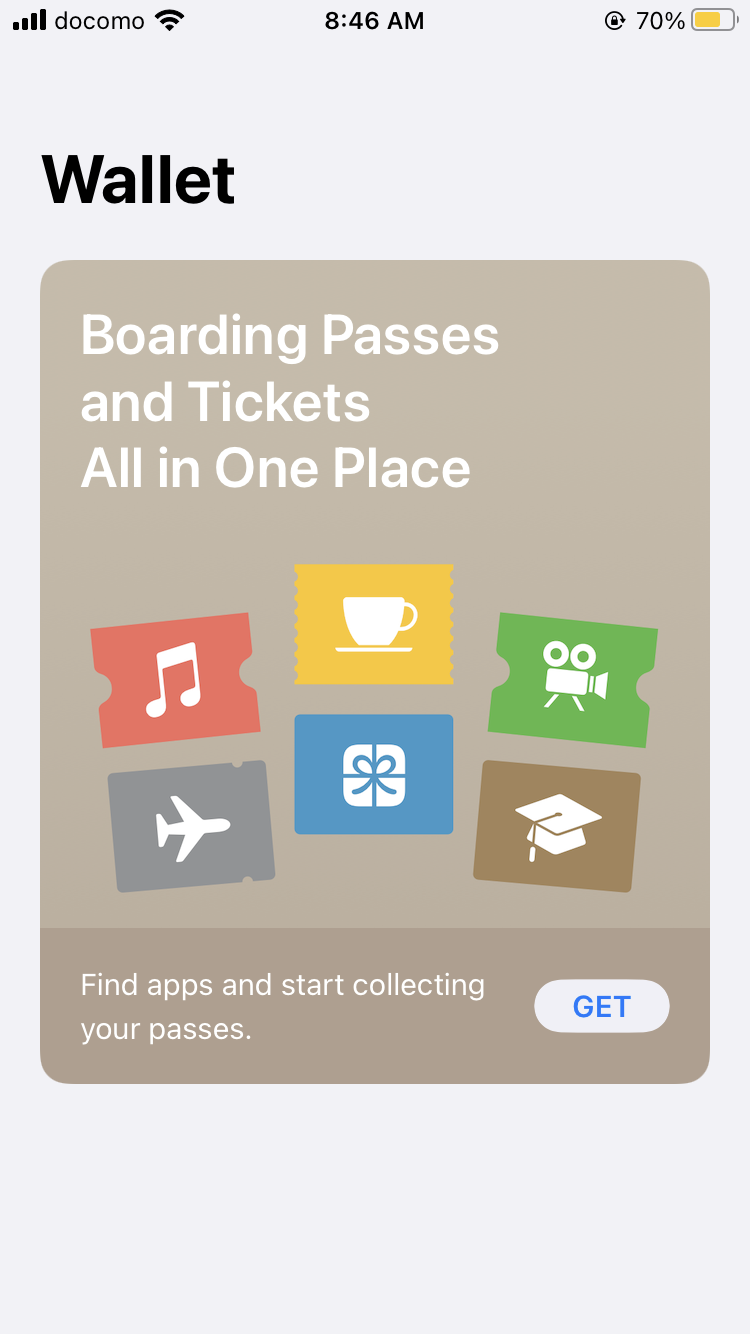
Task: Select the 'Find apps and start collecting' text
Action: 282,1006
